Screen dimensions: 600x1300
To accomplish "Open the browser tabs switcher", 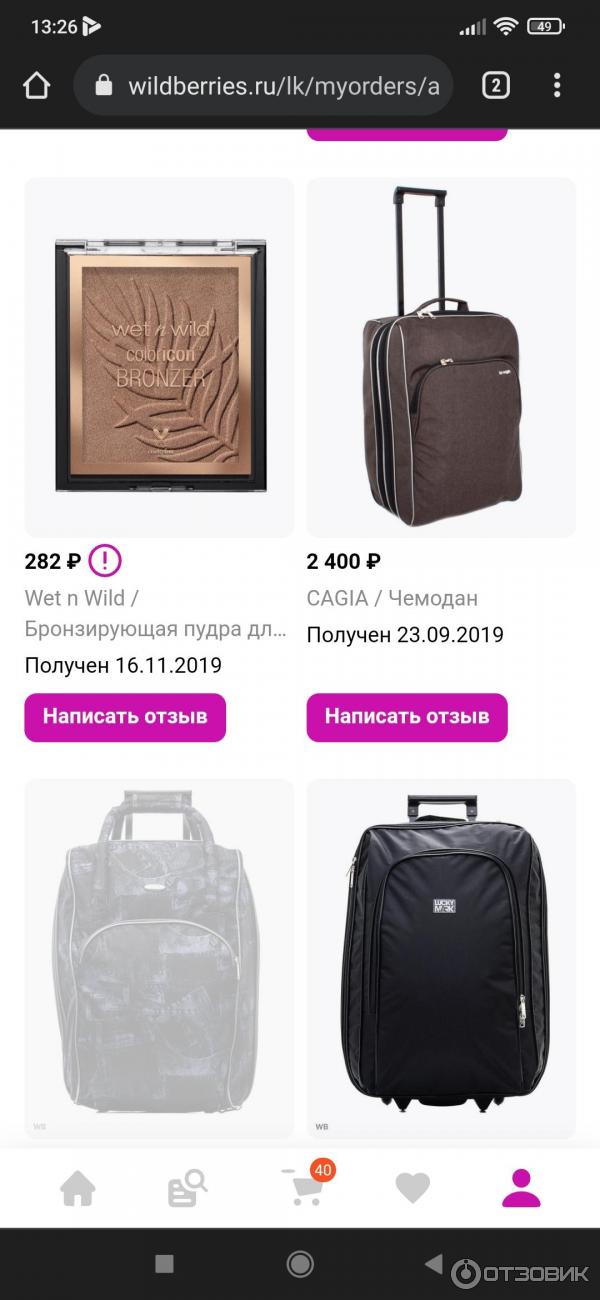I will (496, 86).
